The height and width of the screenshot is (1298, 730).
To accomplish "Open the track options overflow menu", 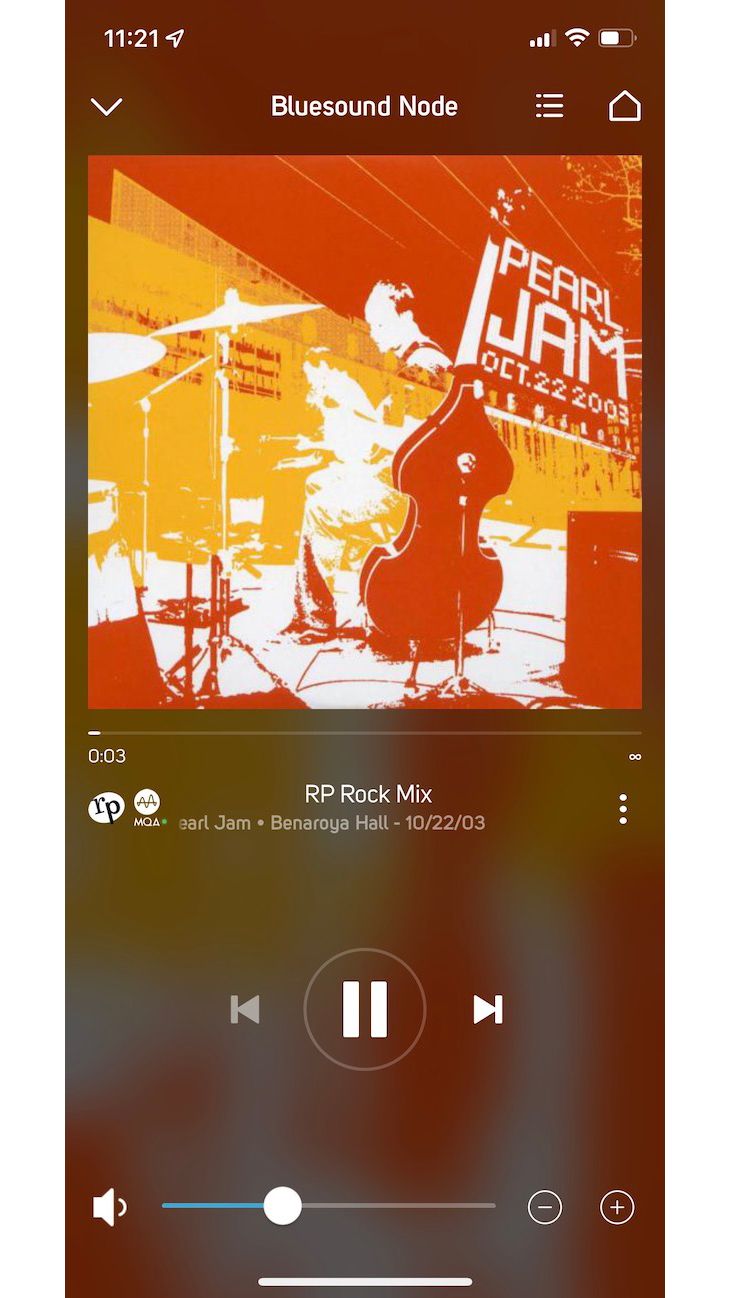I will (x=622, y=809).
